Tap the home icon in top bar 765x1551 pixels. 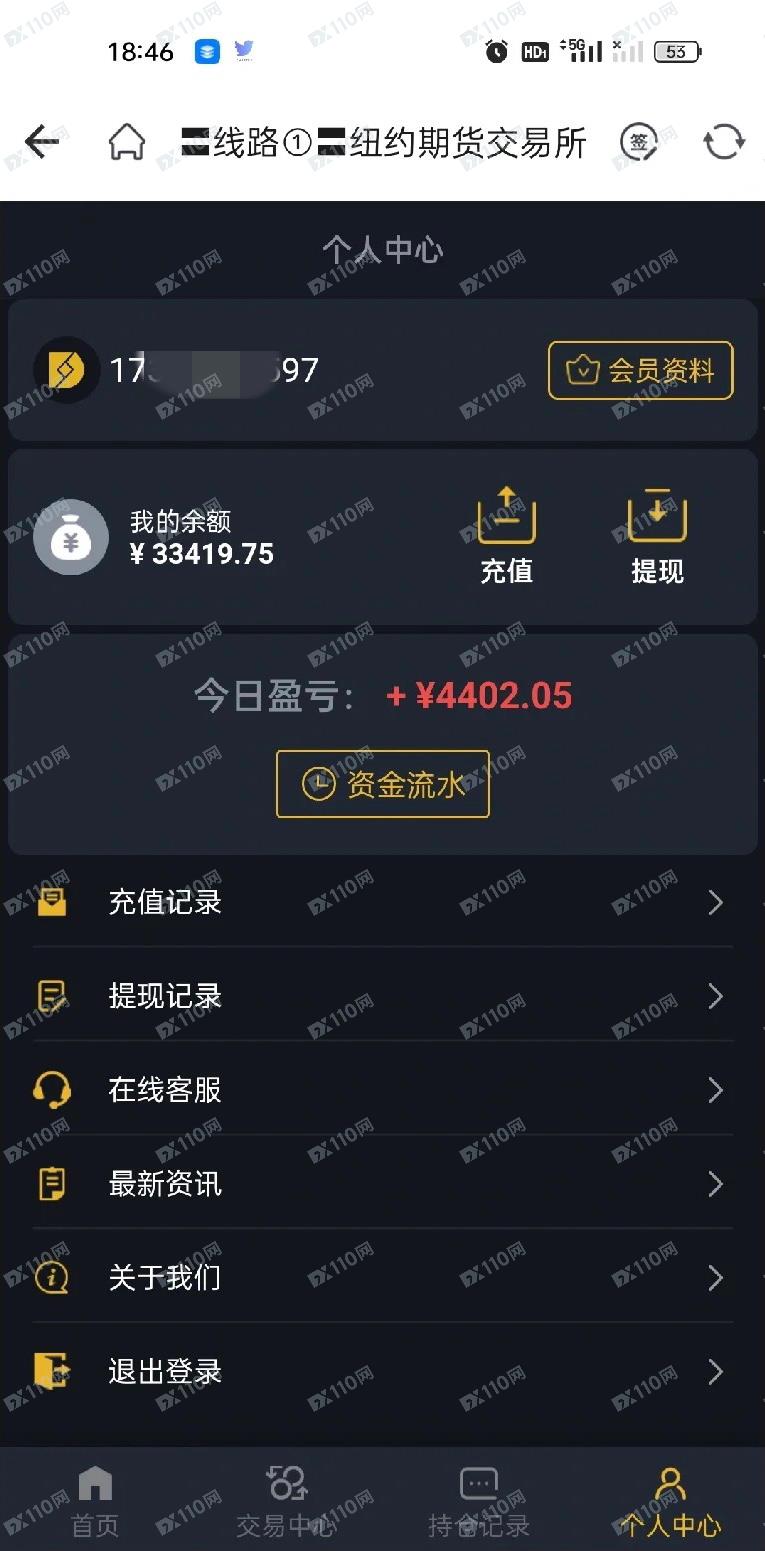(127, 142)
